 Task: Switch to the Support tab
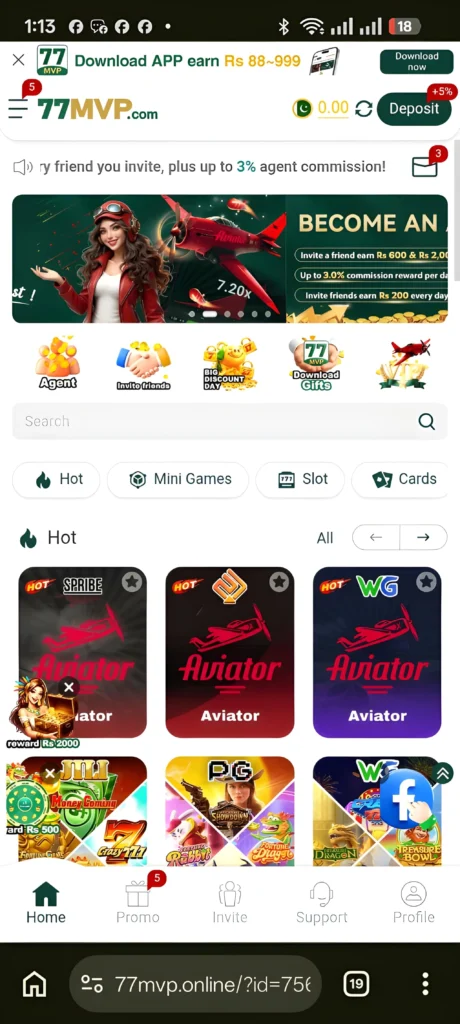(321, 903)
